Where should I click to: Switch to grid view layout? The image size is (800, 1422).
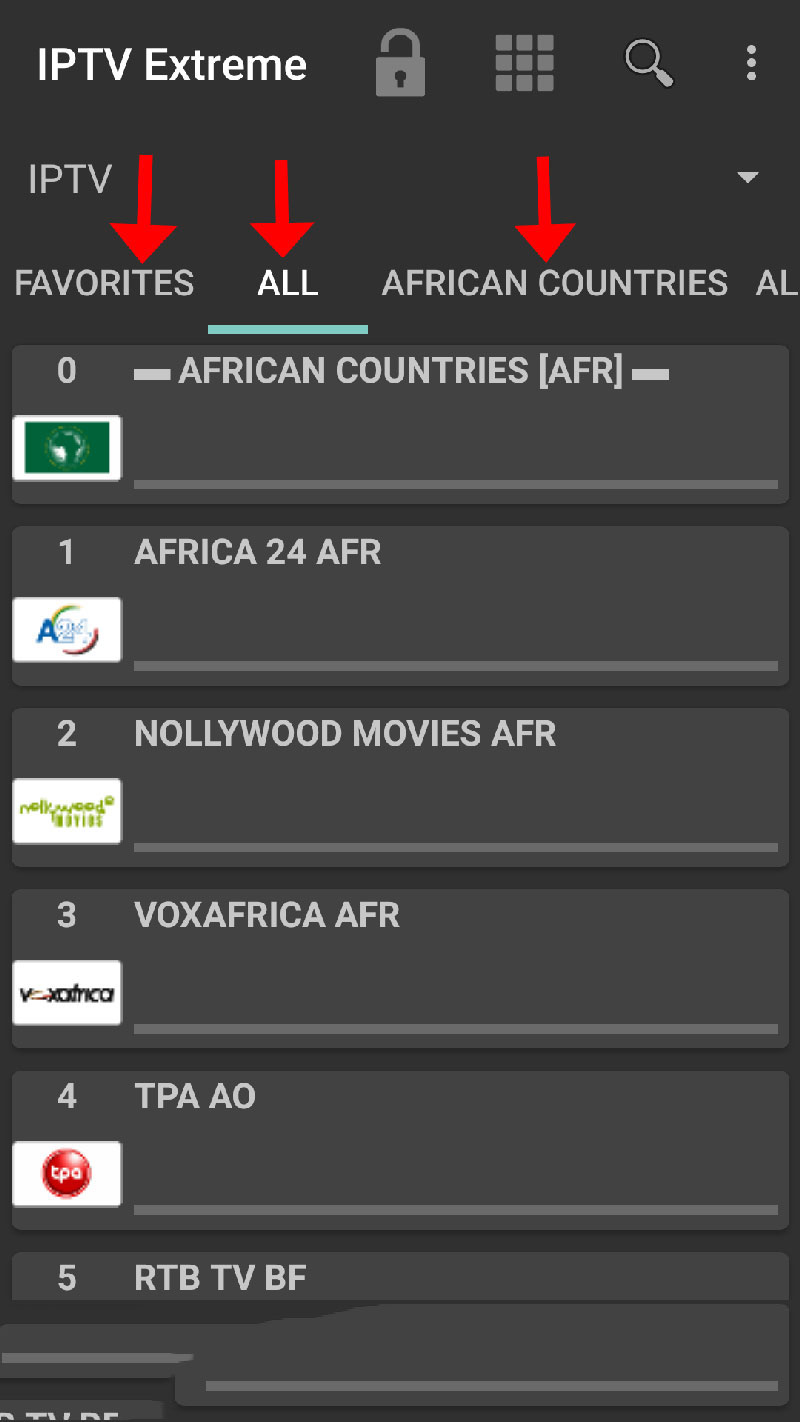coord(525,65)
